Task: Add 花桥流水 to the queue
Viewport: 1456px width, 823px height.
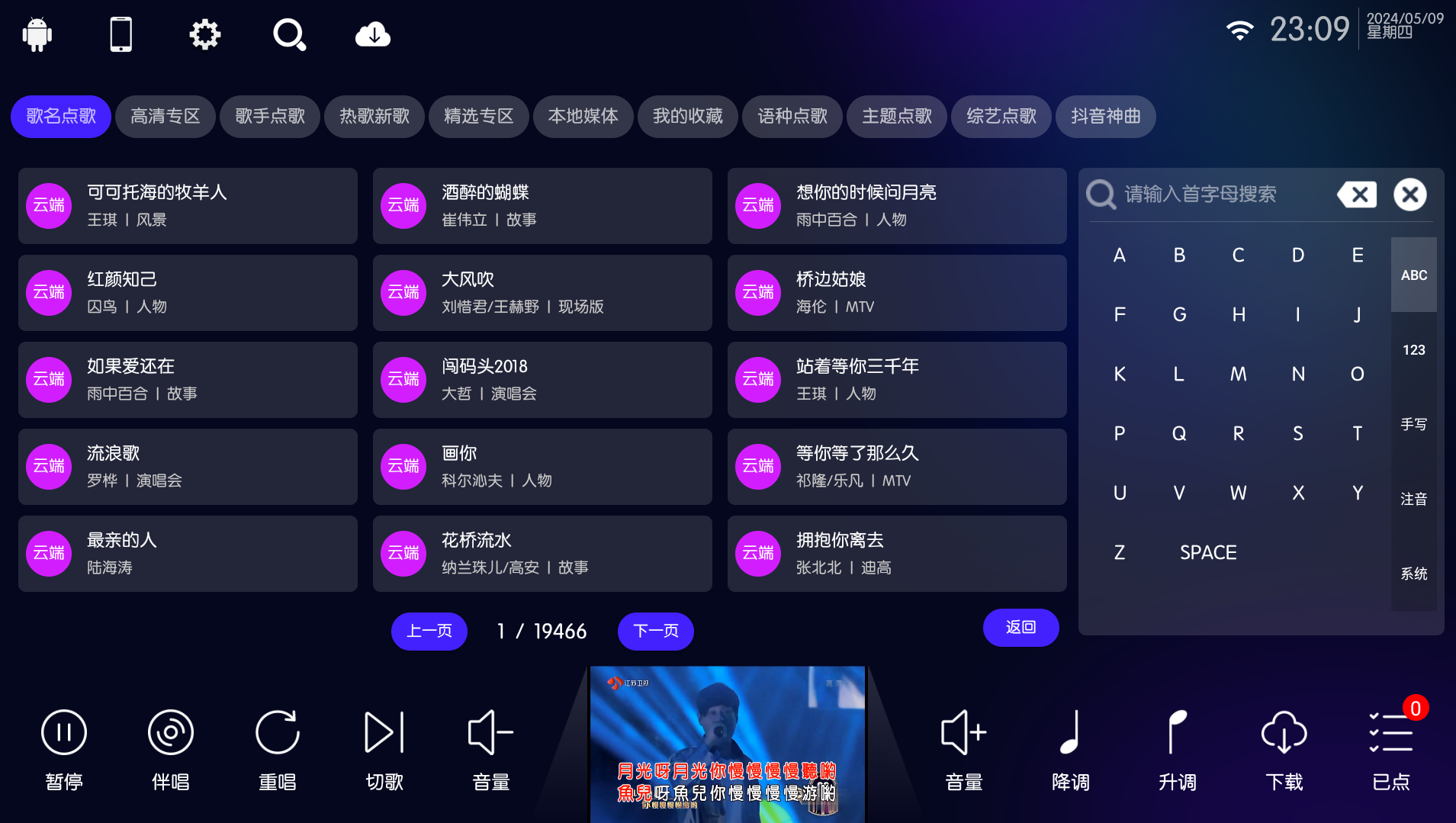Action: 542,554
